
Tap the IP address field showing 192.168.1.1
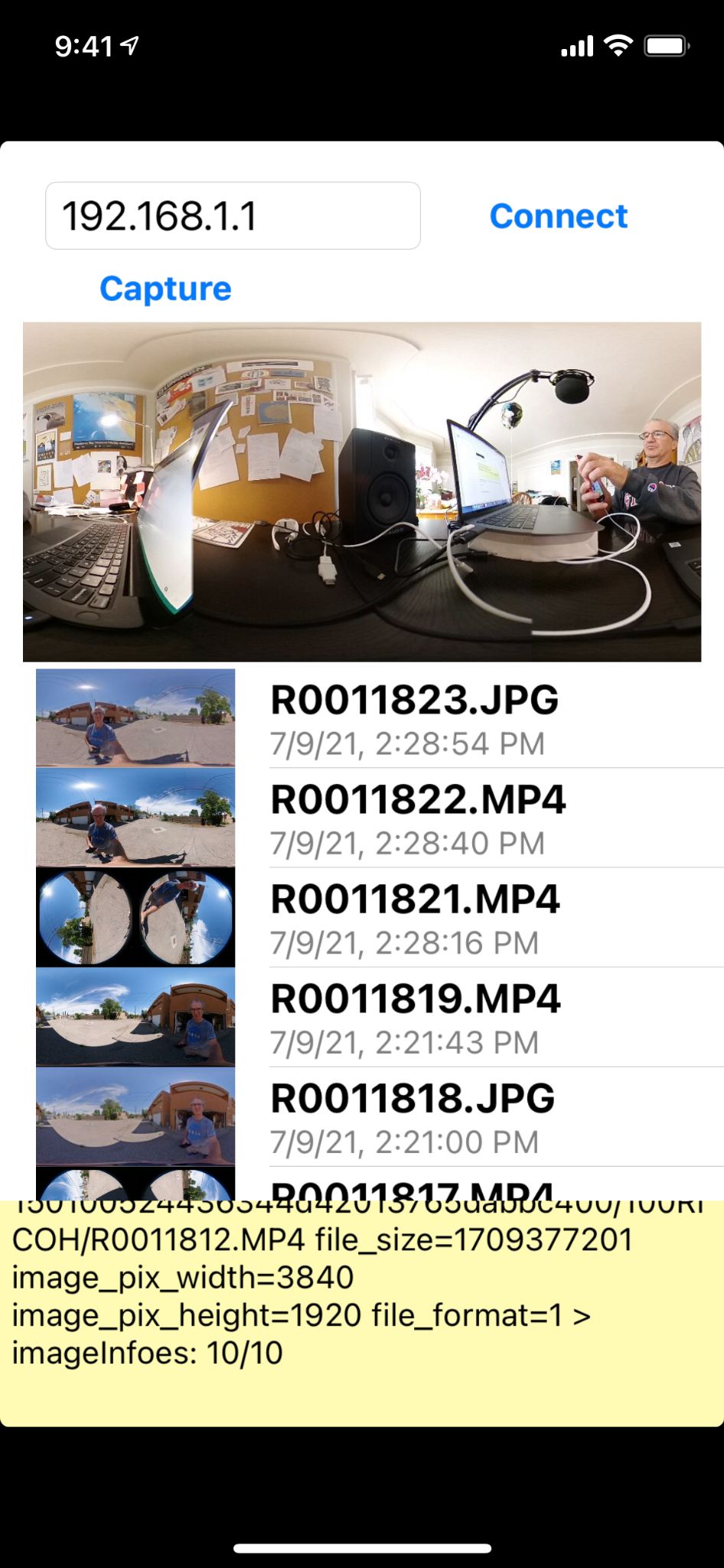point(233,216)
